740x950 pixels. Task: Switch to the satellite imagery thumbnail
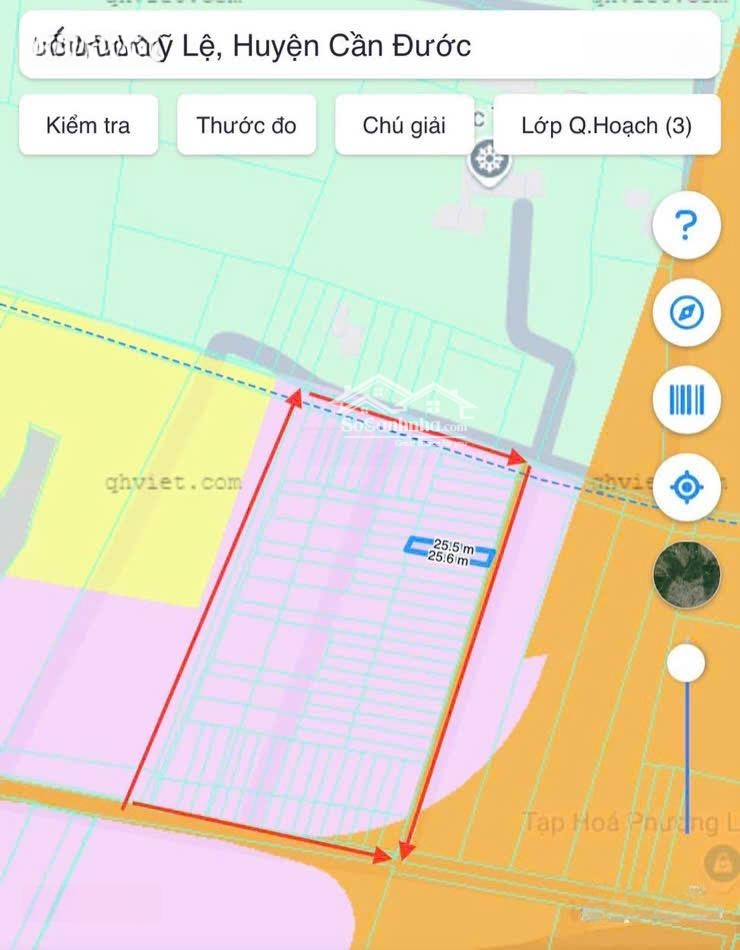(x=686, y=574)
